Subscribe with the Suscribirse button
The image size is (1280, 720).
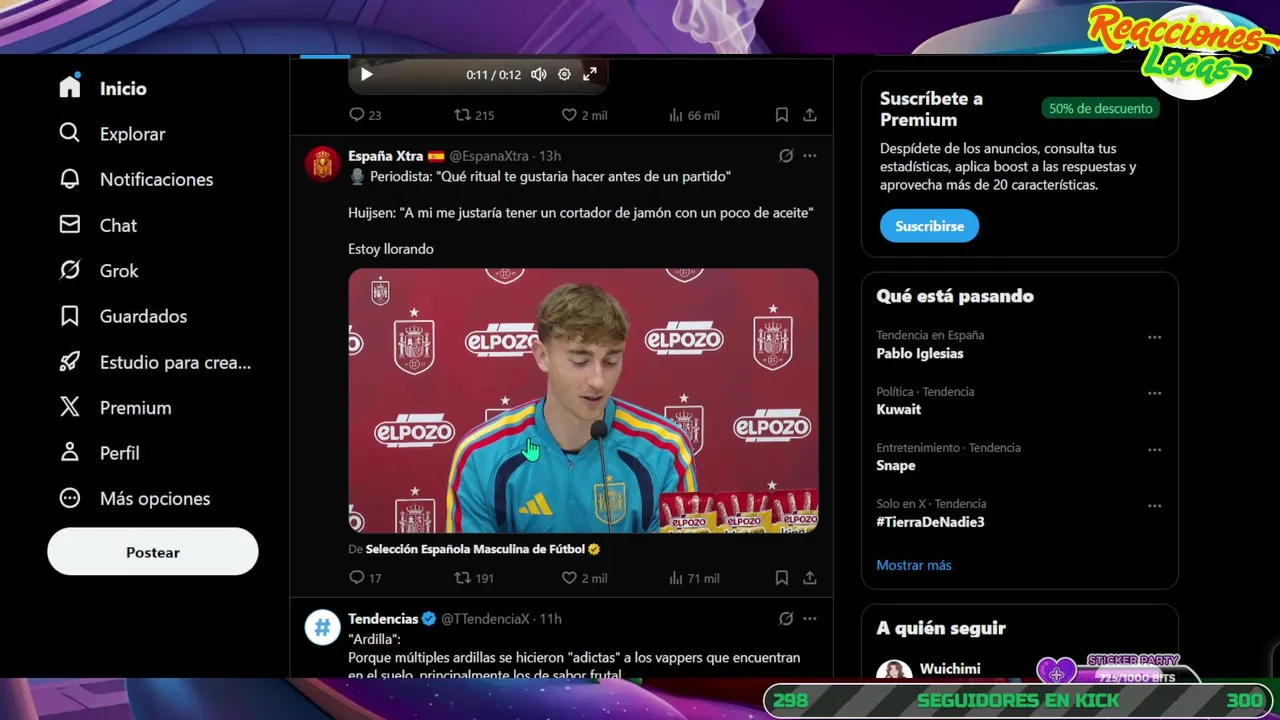pyautogui.click(x=929, y=226)
